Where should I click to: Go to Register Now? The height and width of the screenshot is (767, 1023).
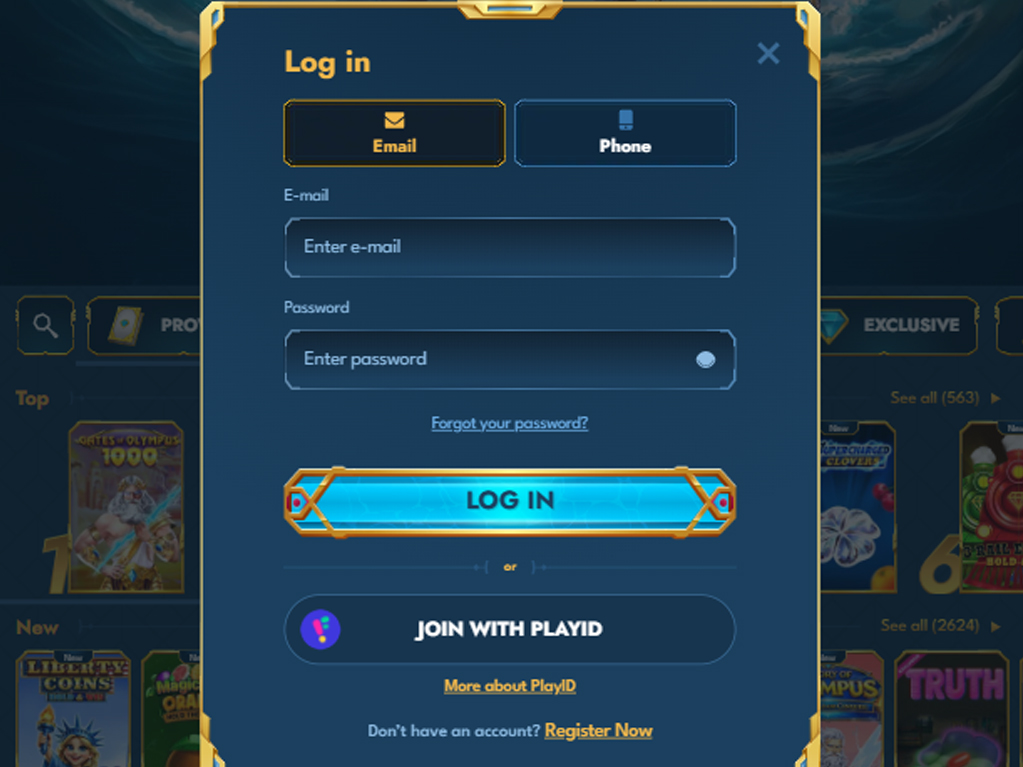(x=598, y=731)
